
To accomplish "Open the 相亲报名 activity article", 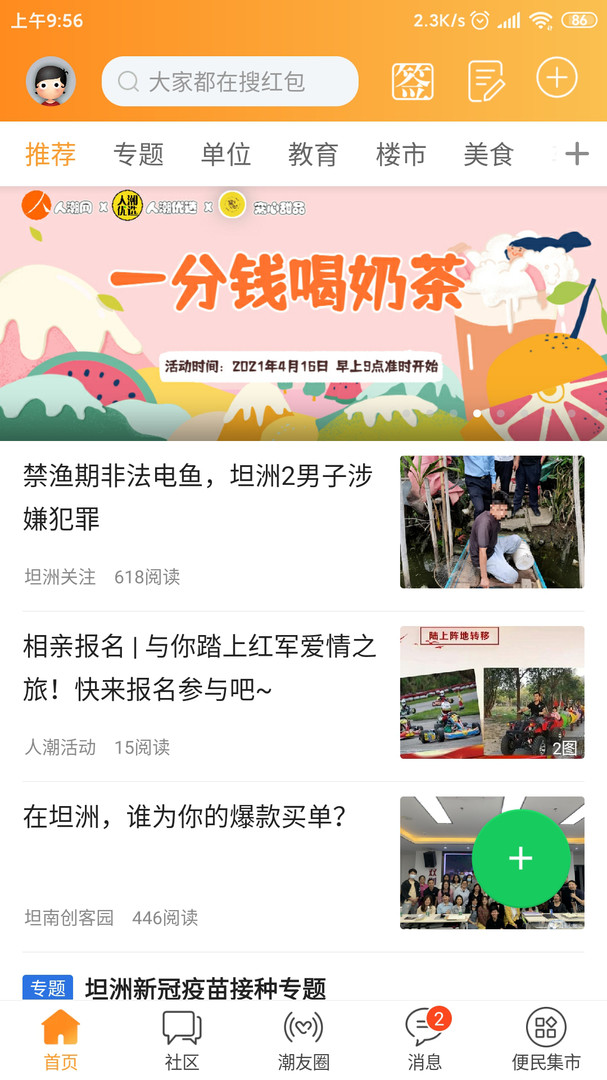I will click(x=200, y=667).
